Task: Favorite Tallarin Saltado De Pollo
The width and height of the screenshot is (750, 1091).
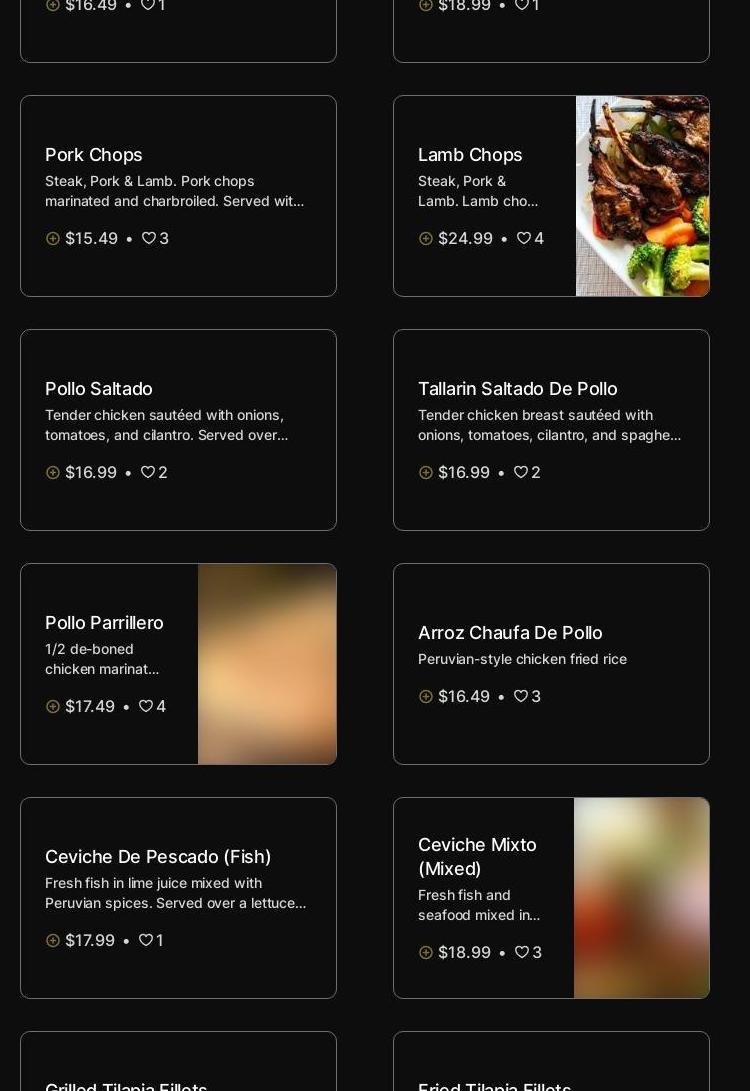Action: click(521, 472)
